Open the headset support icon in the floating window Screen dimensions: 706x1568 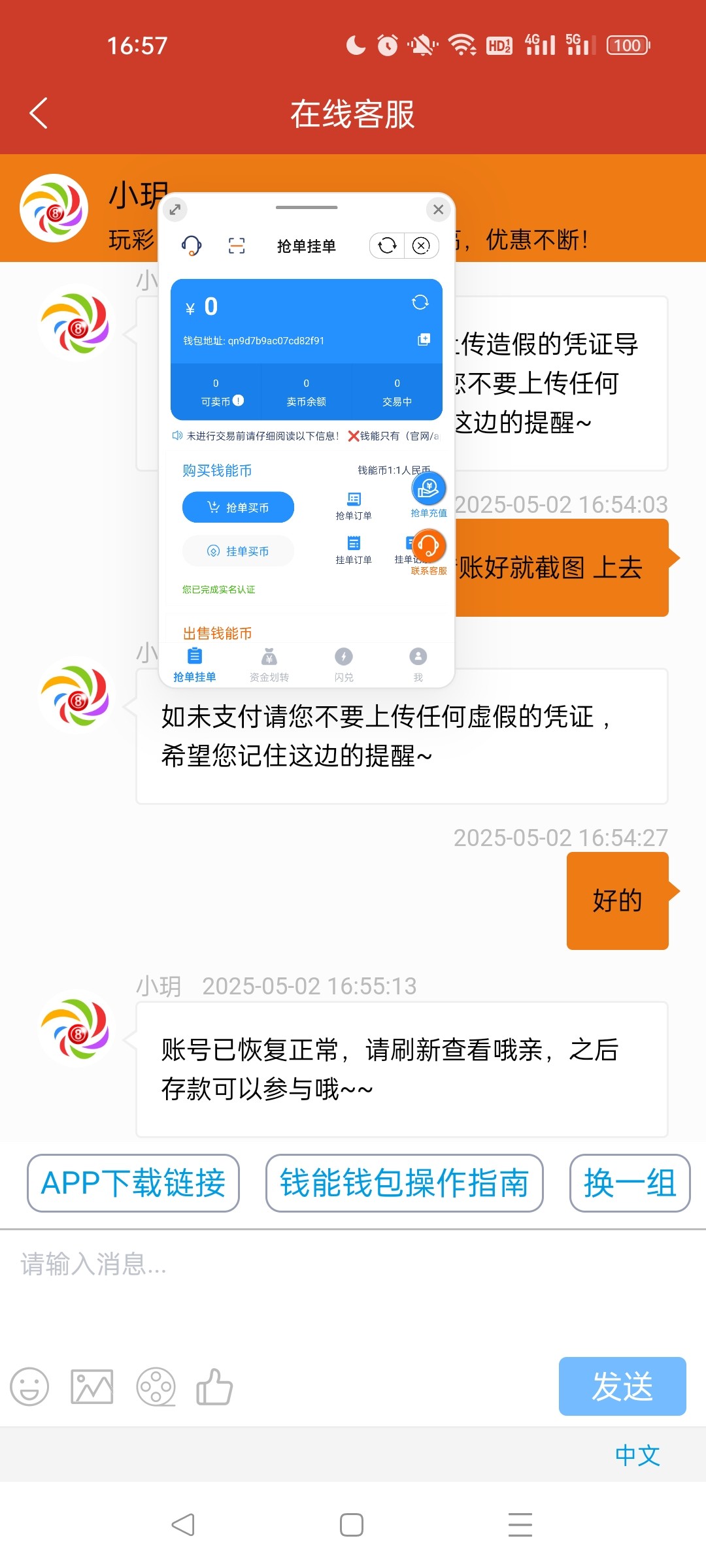point(191,246)
